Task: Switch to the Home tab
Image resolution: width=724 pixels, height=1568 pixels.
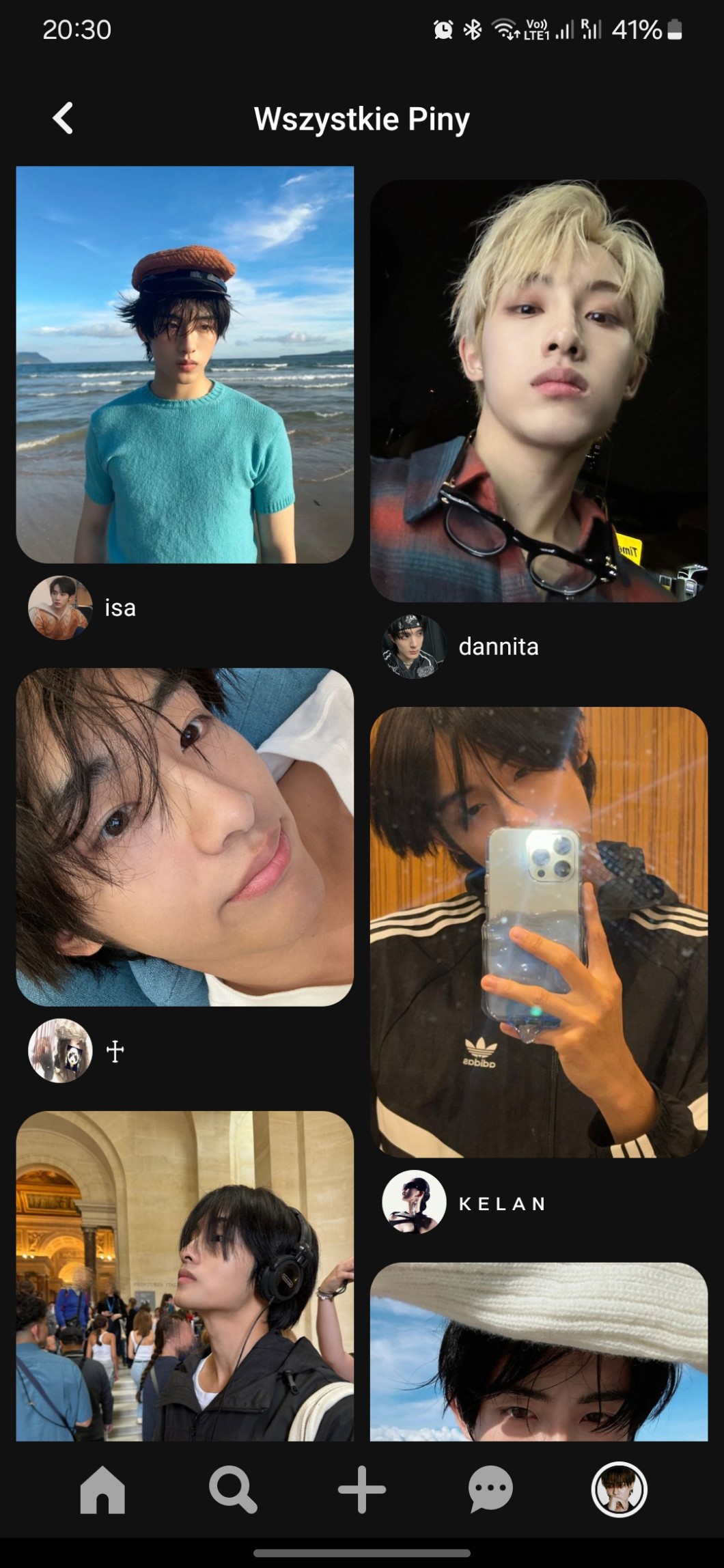Action: (x=102, y=1489)
